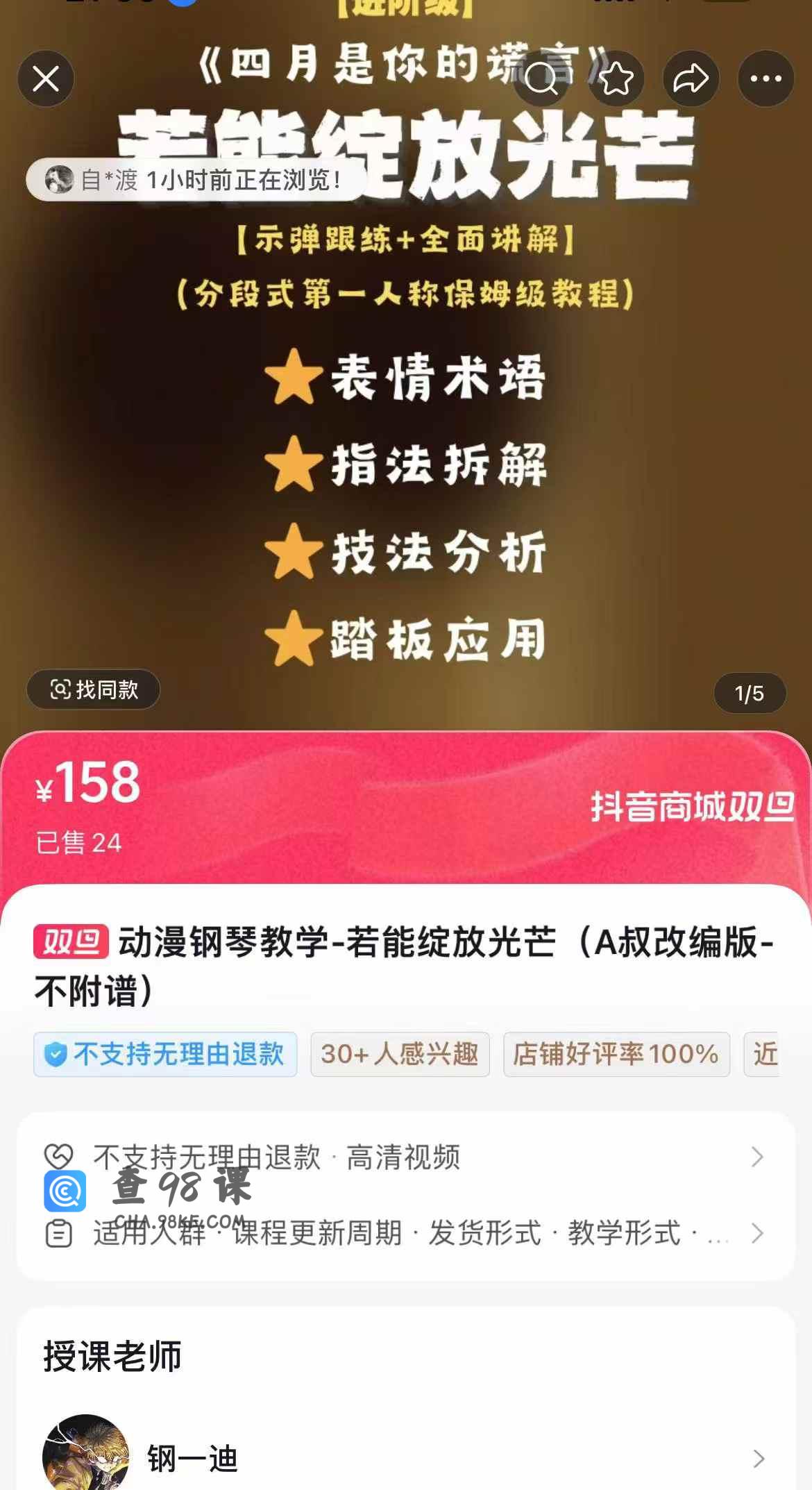Tap the 店铺好评率100% chip
This screenshot has height=1490, width=812.
pos(616,1054)
